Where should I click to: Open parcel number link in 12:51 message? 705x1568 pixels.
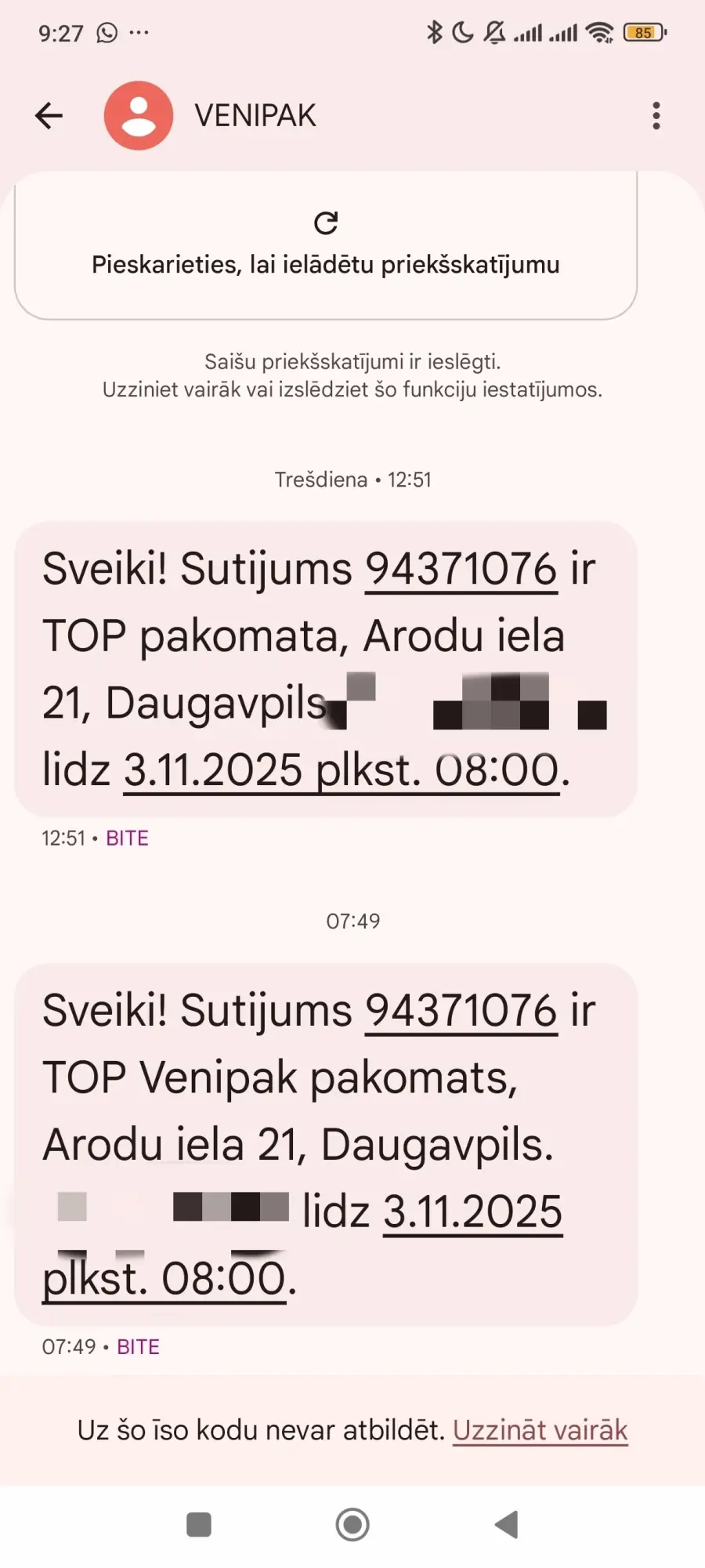point(461,569)
